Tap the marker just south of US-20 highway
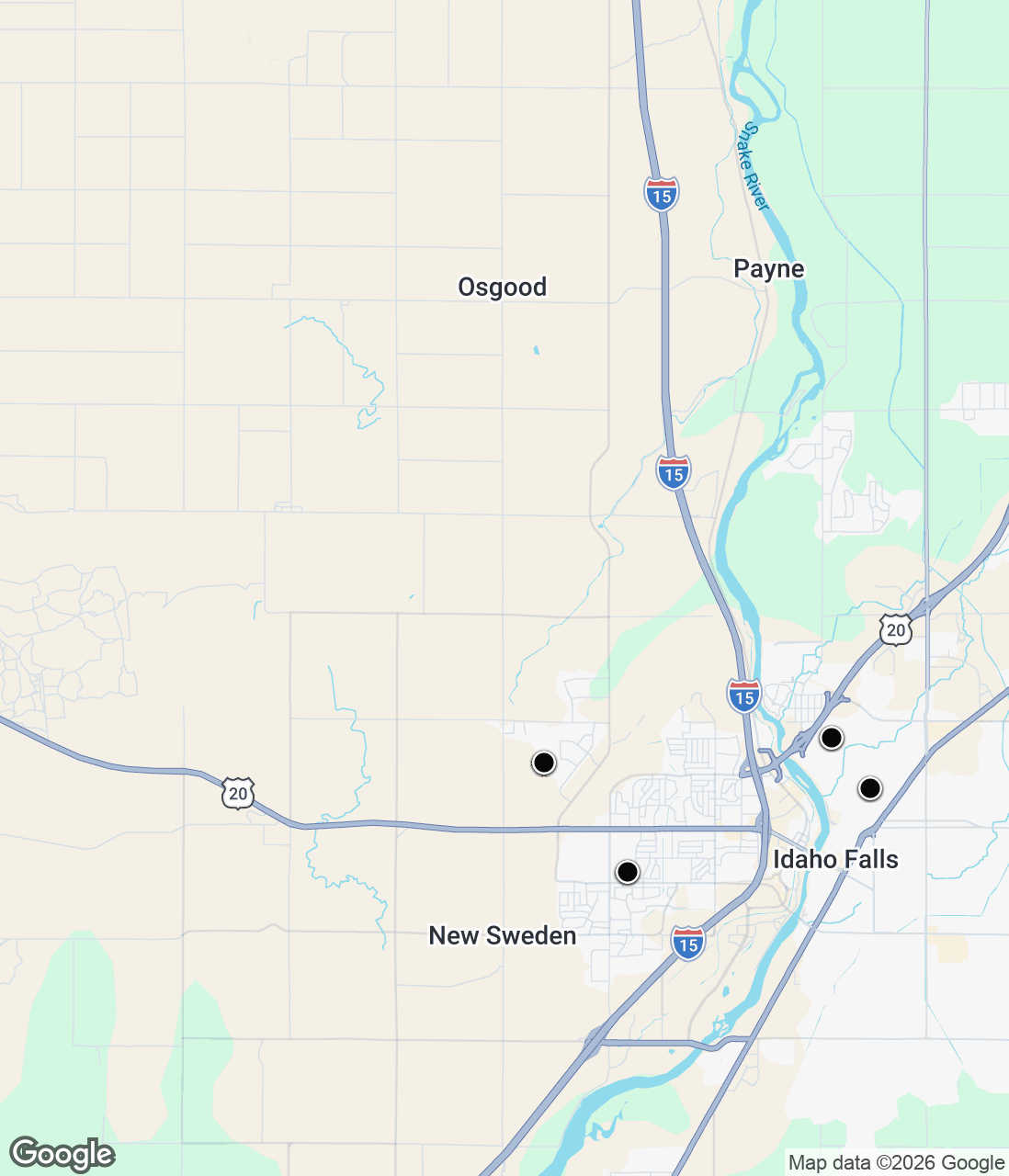 click(627, 871)
